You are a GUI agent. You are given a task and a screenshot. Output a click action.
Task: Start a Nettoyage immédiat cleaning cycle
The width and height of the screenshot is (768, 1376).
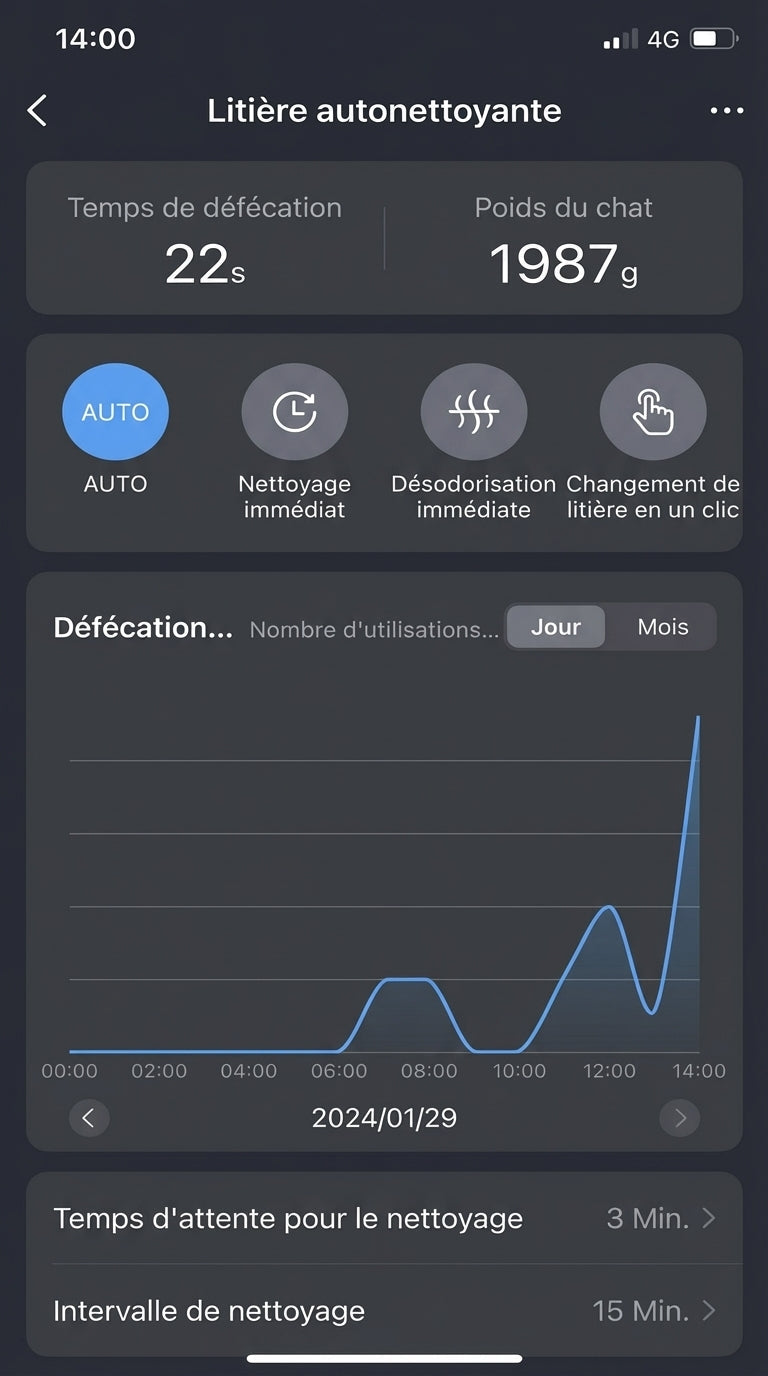pos(294,410)
